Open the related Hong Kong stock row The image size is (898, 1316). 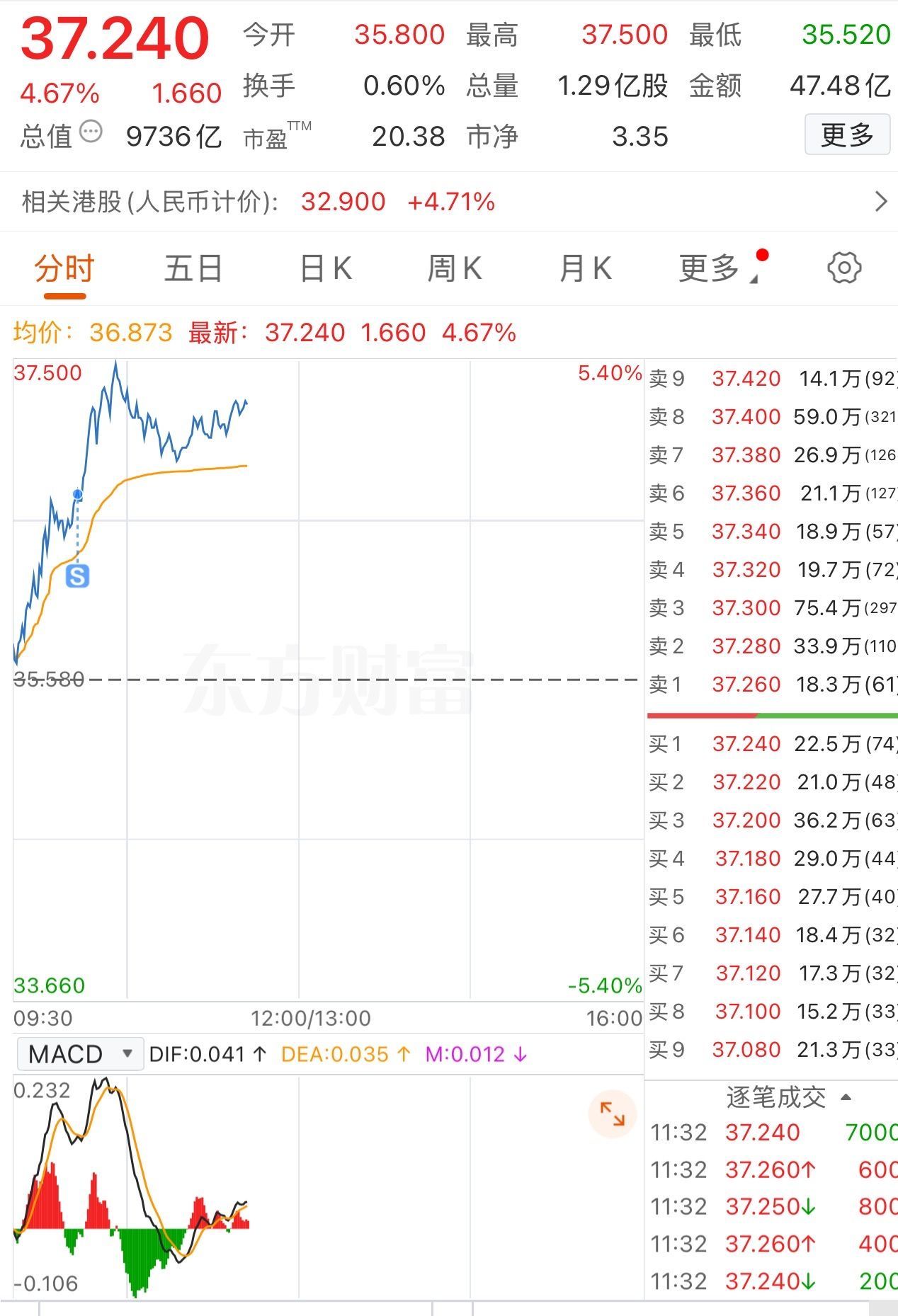pyautogui.click(x=449, y=202)
